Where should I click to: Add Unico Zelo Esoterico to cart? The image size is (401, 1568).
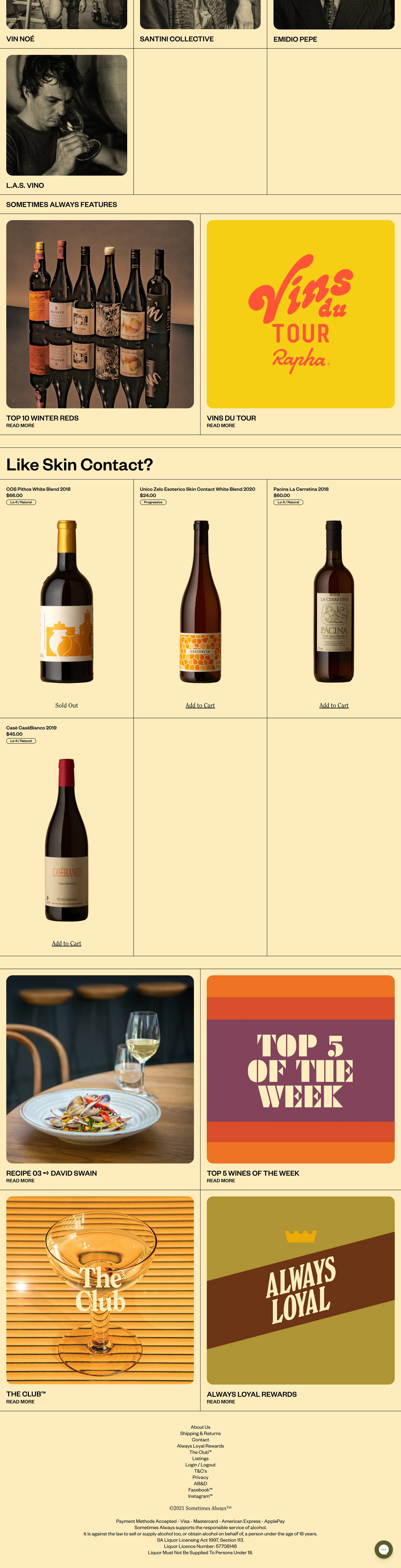[x=200, y=705]
